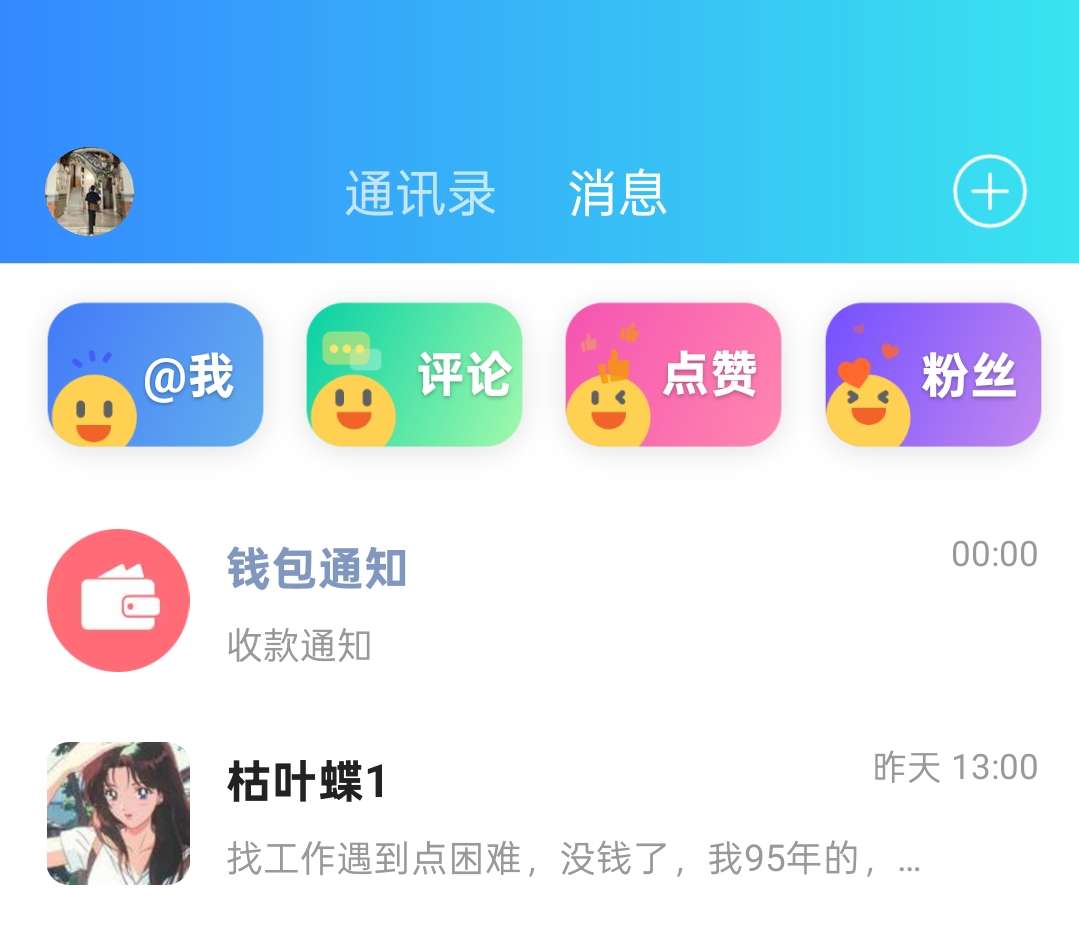1079x938 pixels.
Task: Open the 粉丝 followers card
Action: [932, 375]
